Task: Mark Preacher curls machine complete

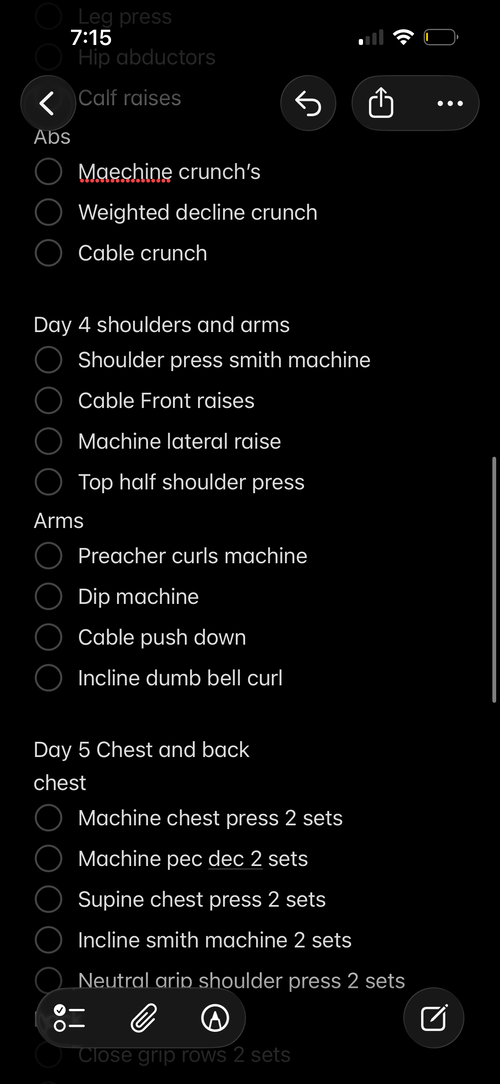Action: point(48,556)
